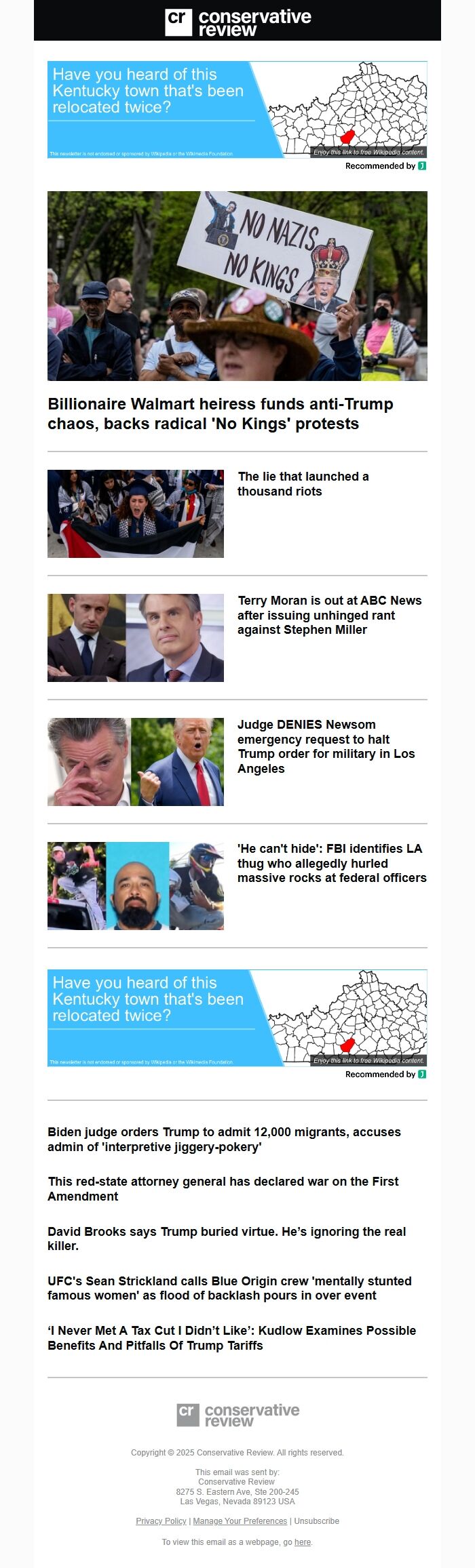475x1568 pixels.
Task: Read the Biden judge 12,000 migrants story
Action: pyautogui.click(x=224, y=1139)
